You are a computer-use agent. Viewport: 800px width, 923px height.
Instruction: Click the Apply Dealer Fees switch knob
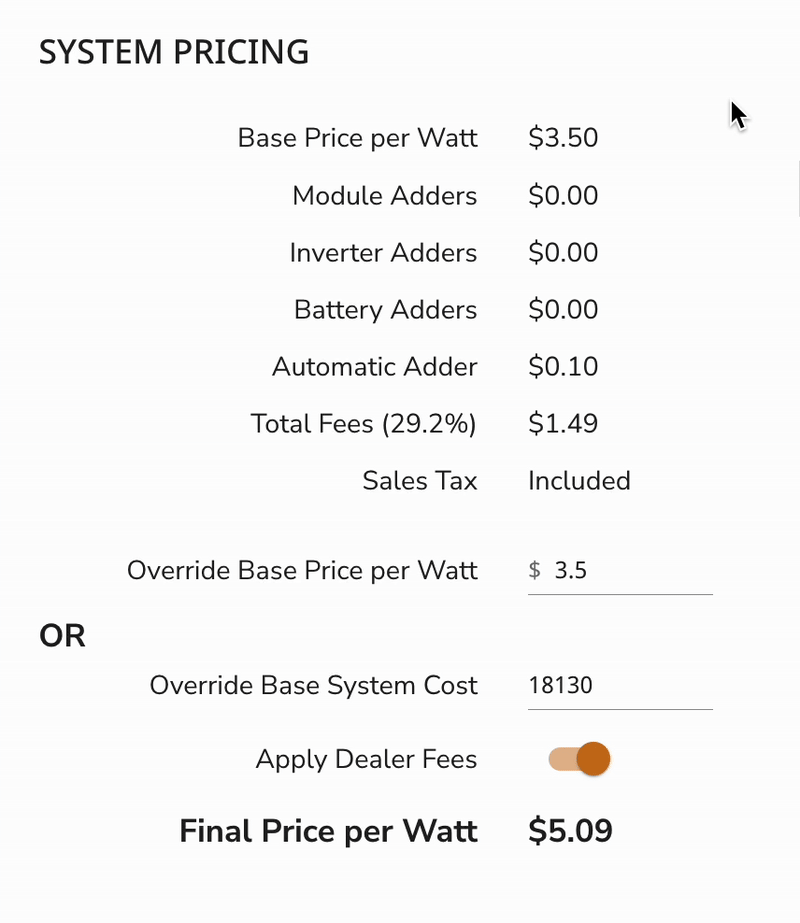pyautogui.click(x=595, y=759)
